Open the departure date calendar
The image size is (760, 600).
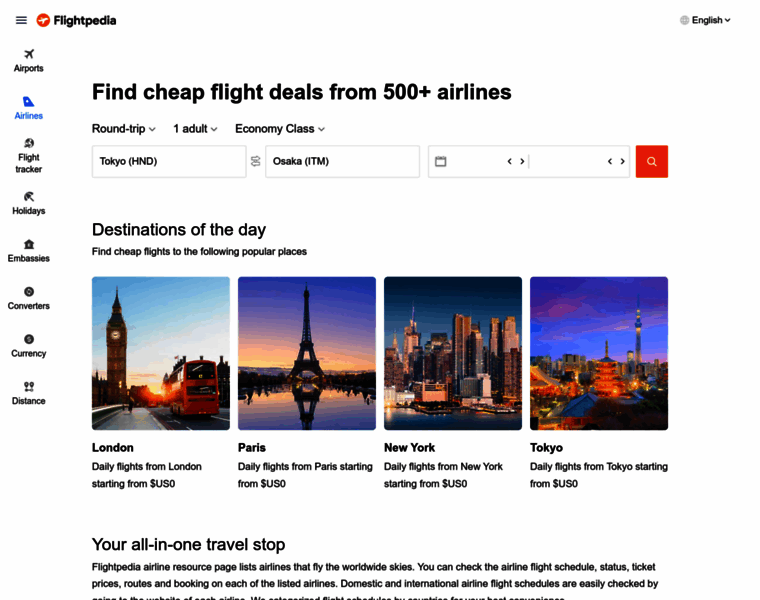[441, 161]
